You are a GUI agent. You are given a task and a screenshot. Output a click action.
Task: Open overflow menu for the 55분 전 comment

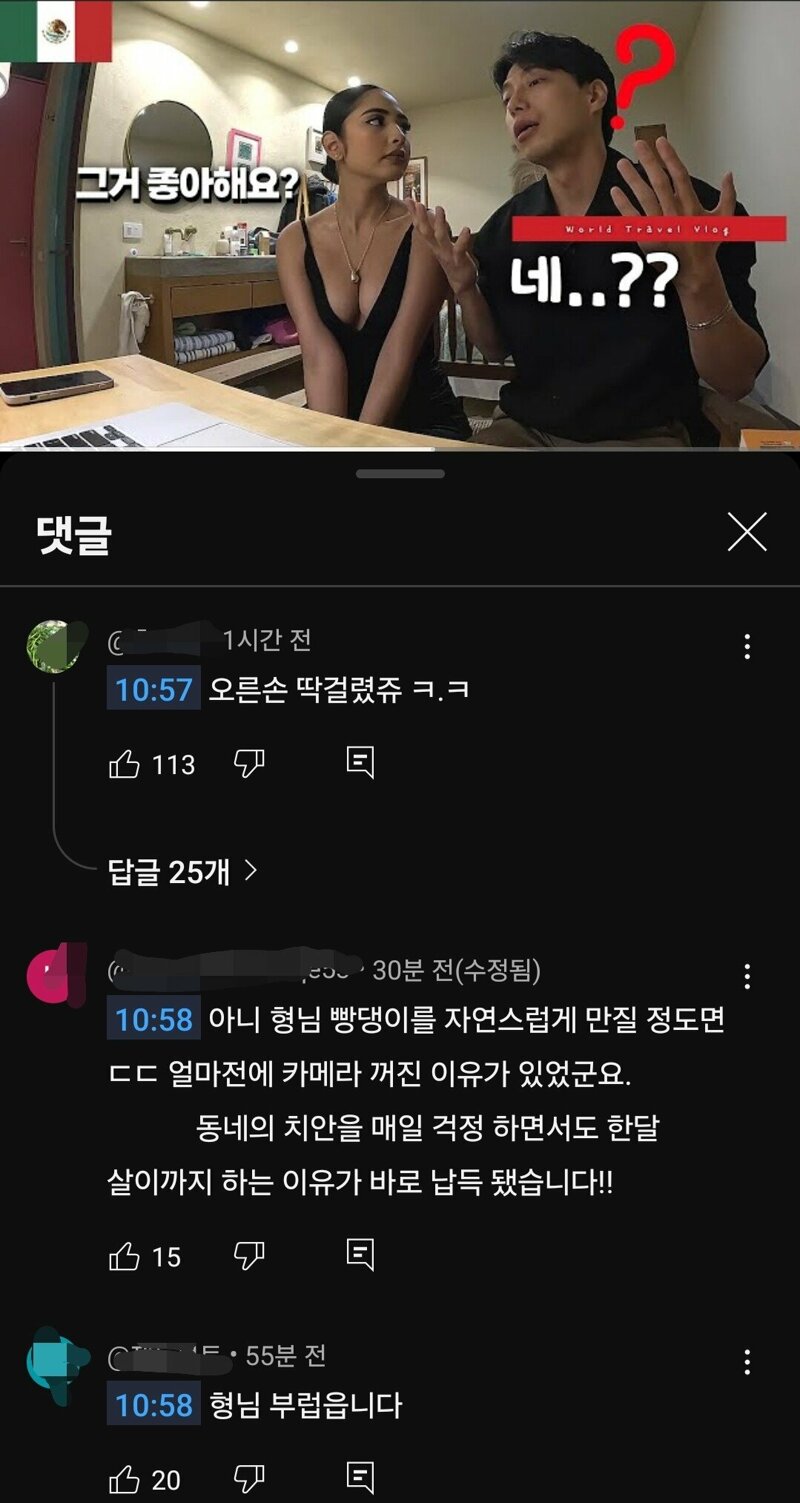(x=747, y=1363)
